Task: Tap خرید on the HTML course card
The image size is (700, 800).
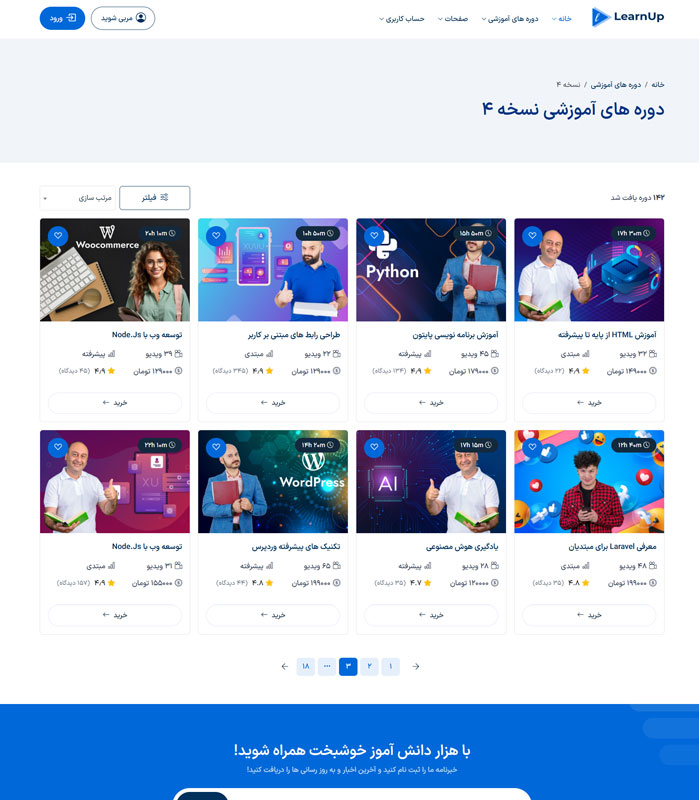Action: click(589, 403)
